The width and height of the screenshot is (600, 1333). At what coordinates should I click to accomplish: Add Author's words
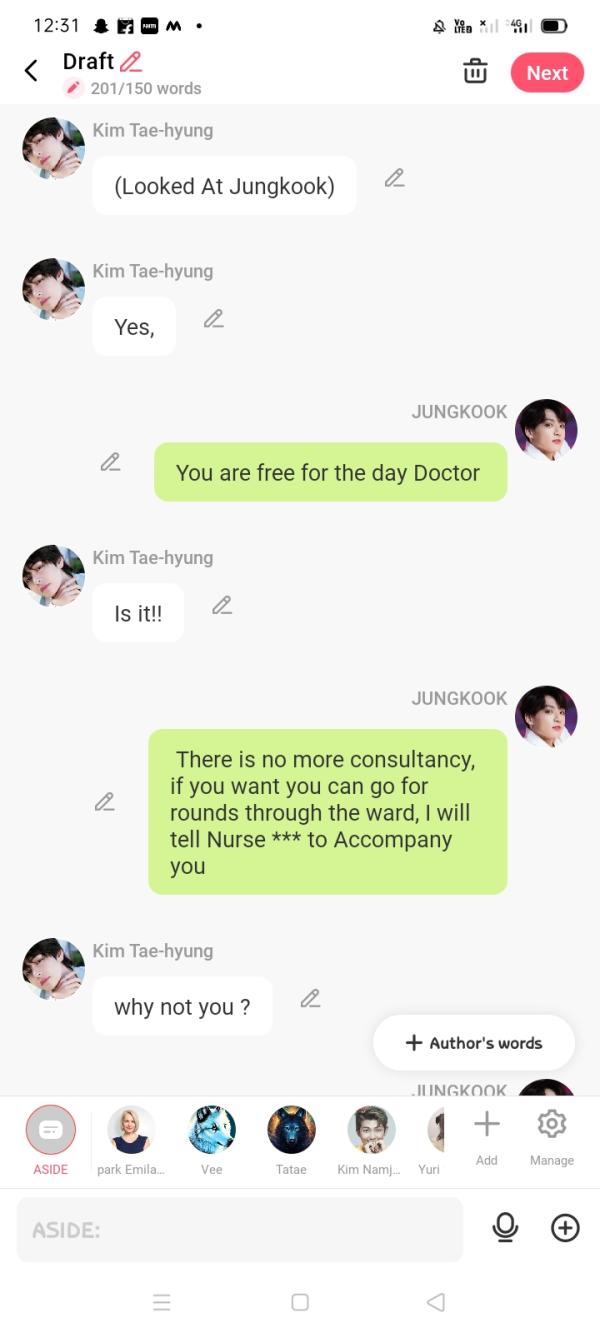coord(474,1043)
